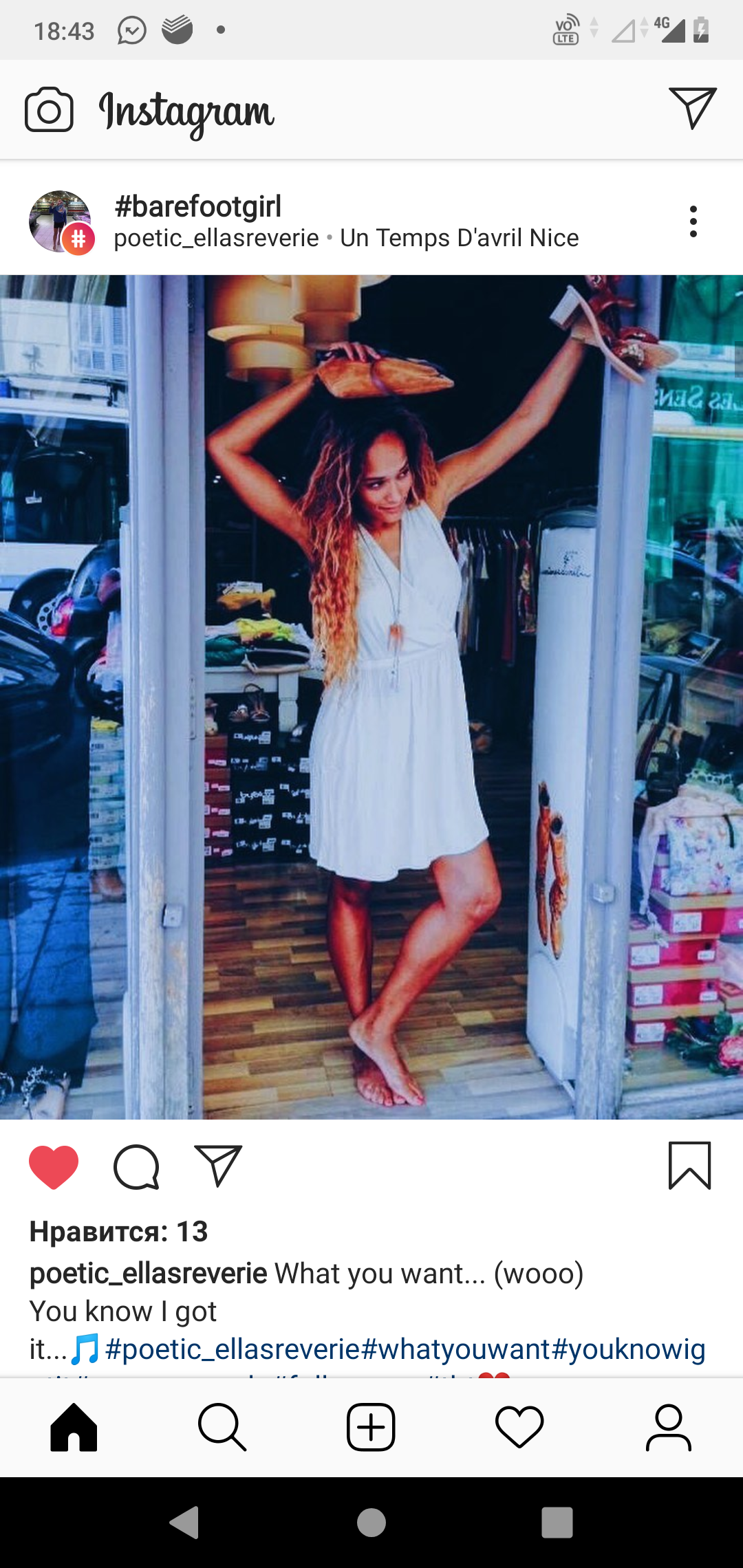This screenshot has width=743, height=1568.
Task: Open the #barefootgirl hashtag title
Action: pyautogui.click(x=197, y=206)
